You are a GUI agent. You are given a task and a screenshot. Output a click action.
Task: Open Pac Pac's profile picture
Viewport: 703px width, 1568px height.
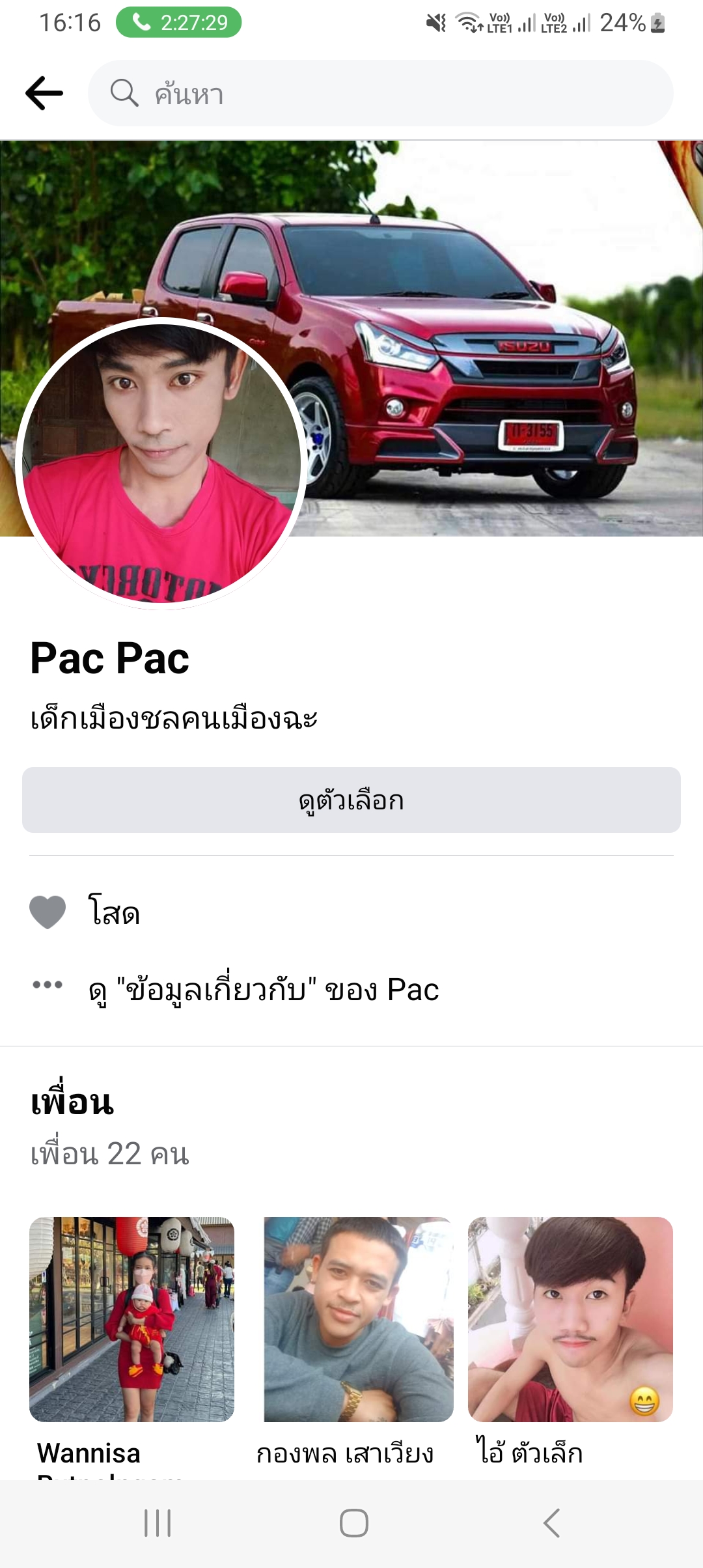(161, 463)
